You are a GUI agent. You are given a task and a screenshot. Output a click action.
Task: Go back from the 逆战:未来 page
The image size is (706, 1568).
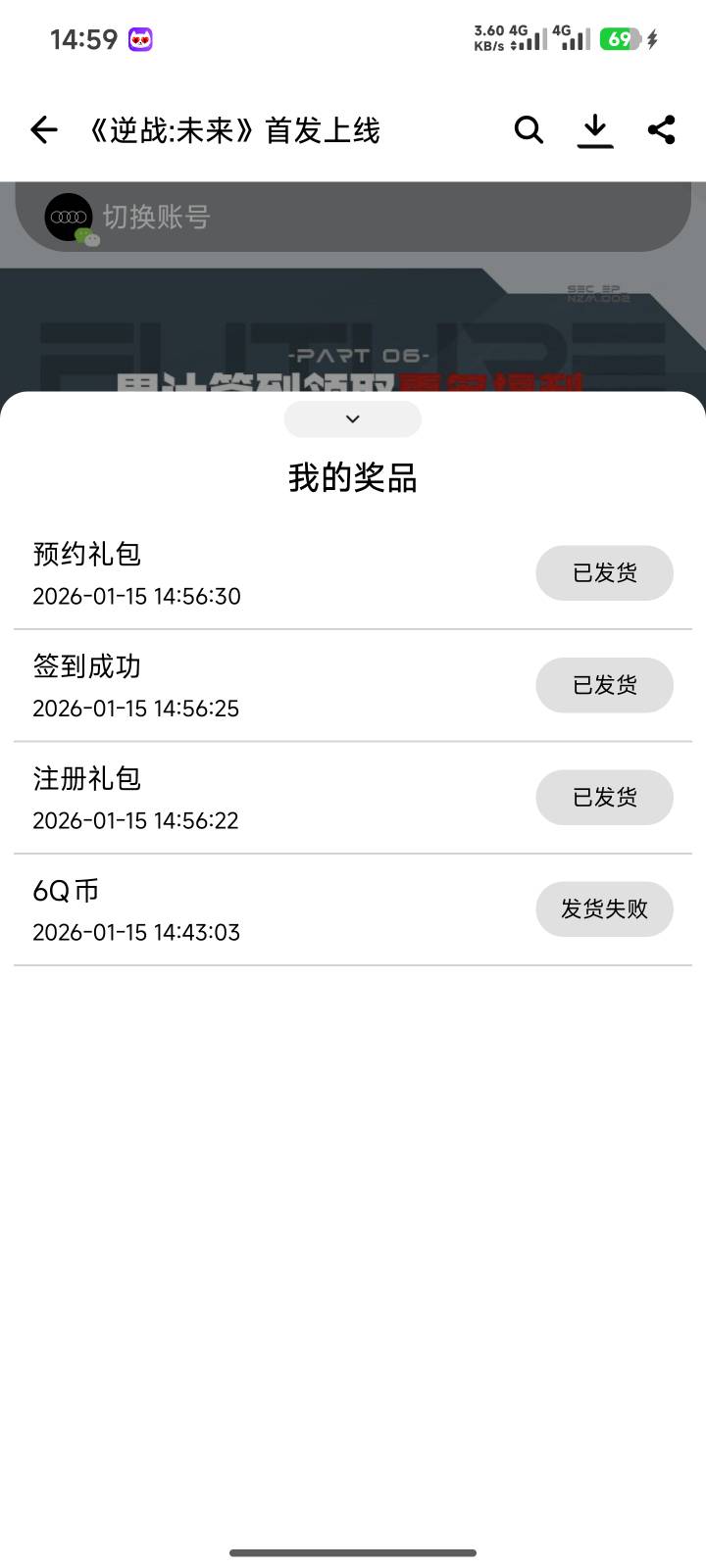click(44, 129)
